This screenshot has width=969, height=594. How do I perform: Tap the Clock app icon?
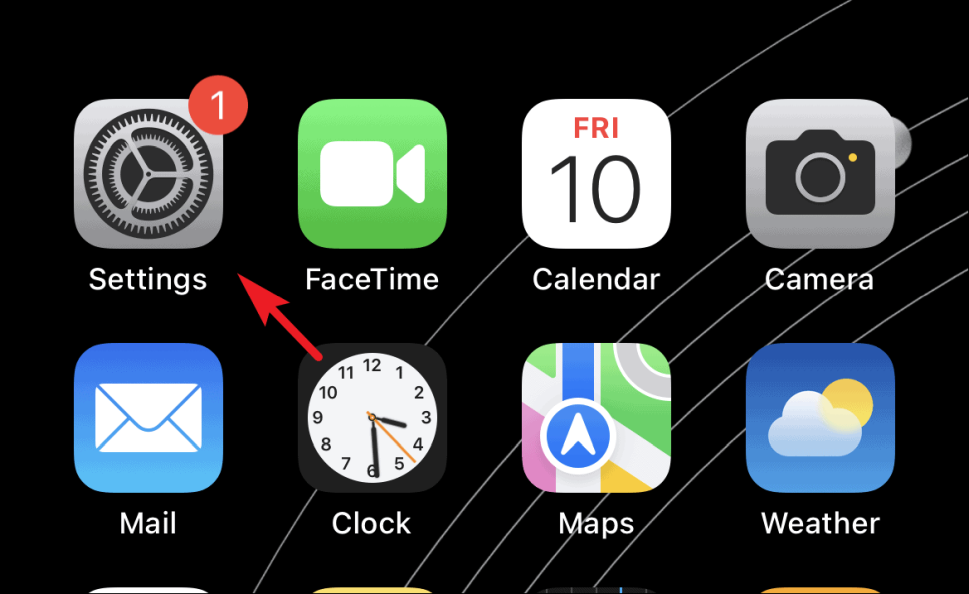click(372, 418)
